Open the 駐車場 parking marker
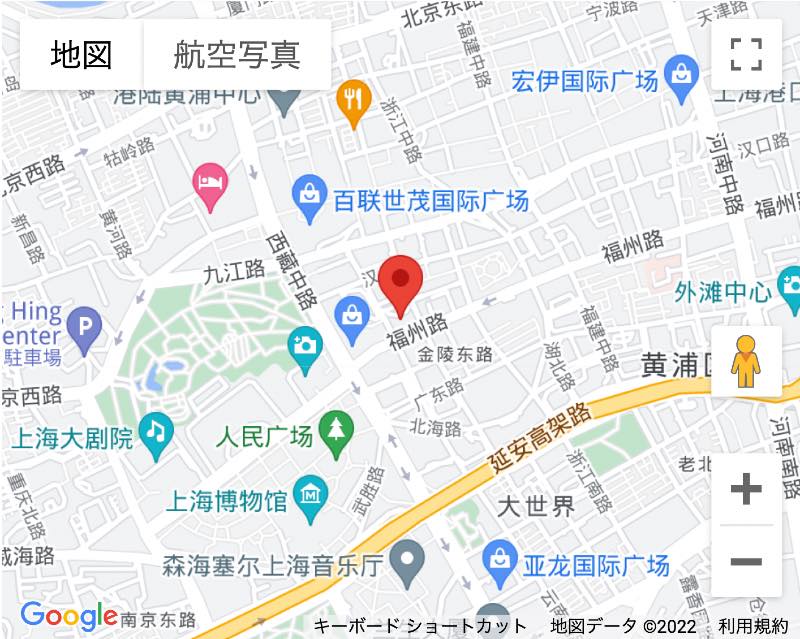The image size is (800, 639). [x=84, y=329]
